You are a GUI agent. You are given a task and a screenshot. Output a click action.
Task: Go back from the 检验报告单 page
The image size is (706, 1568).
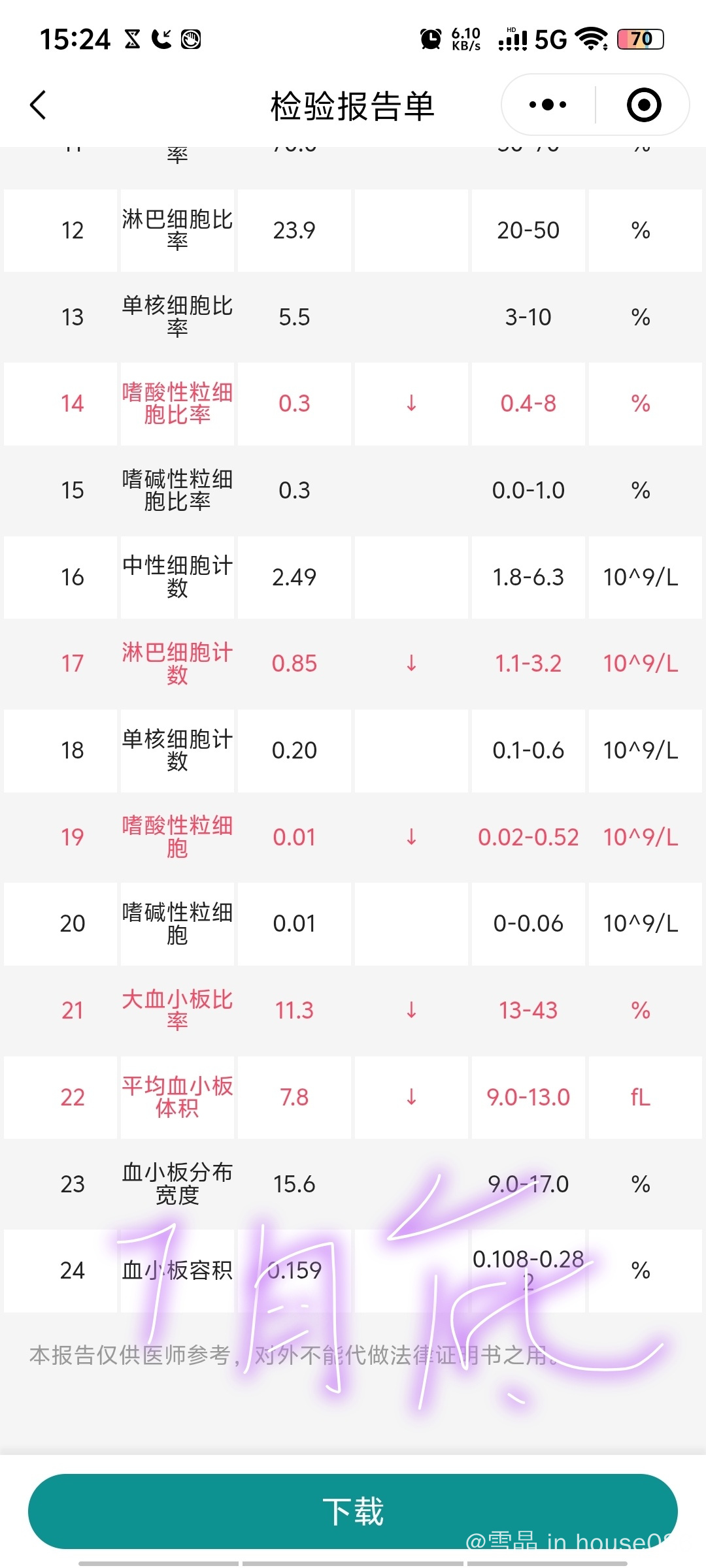click(x=39, y=105)
